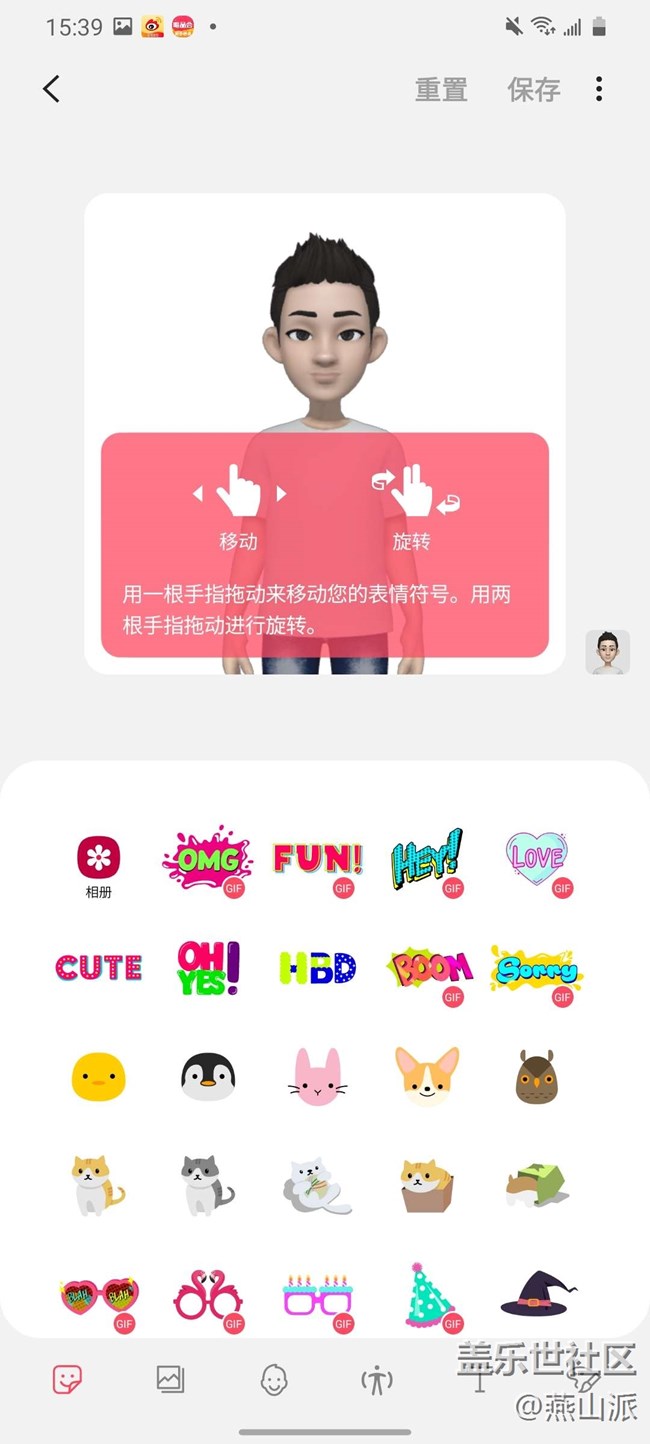Screen dimensions: 650x1444
Task: Choose the HBD sticker
Action: pyautogui.click(x=318, y=968)
